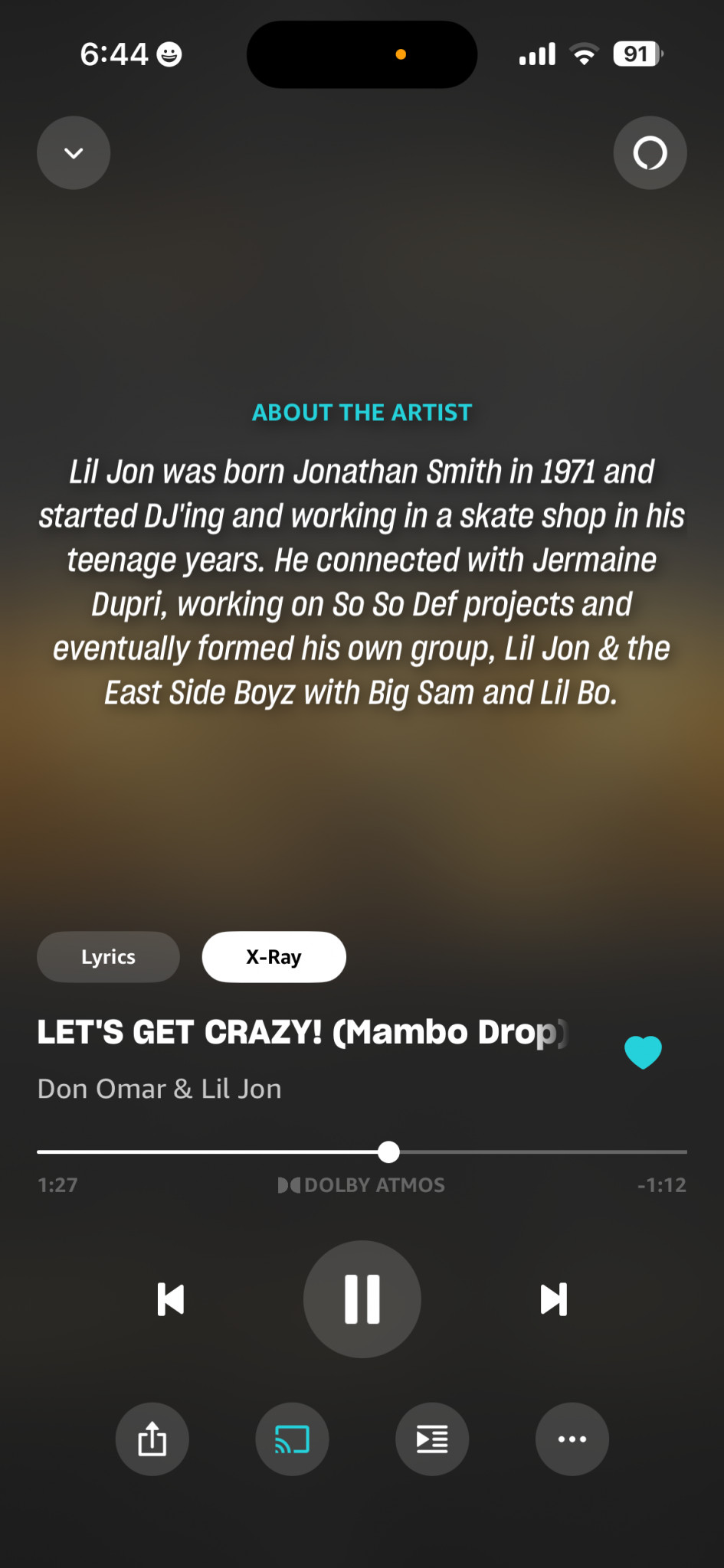This screenshot has height=1568, width=724.
Task: Switch to the Lyrics view
Action: (x=108, y=957)
